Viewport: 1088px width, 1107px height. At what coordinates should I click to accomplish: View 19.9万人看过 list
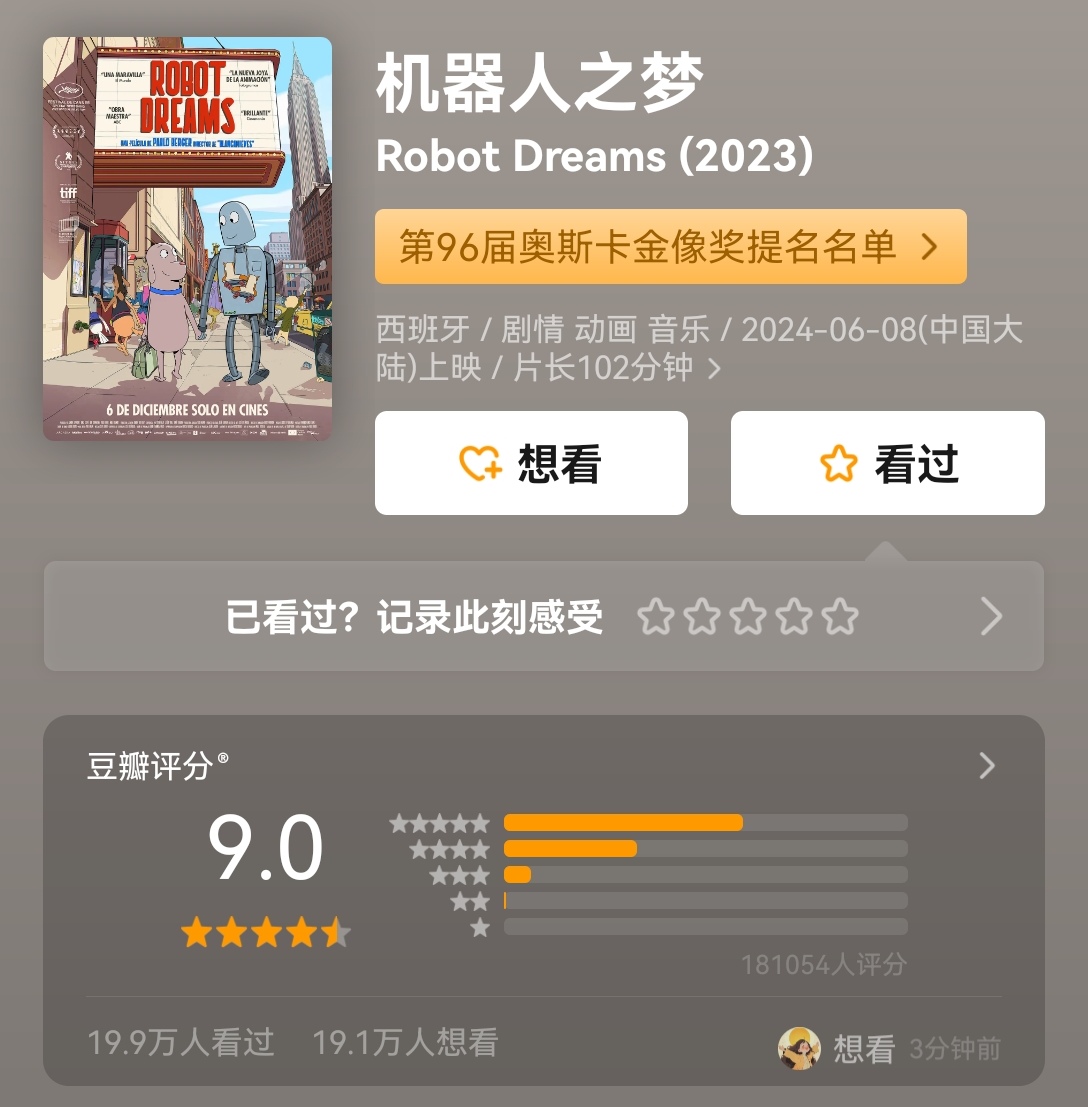[x=181, y=1043]
